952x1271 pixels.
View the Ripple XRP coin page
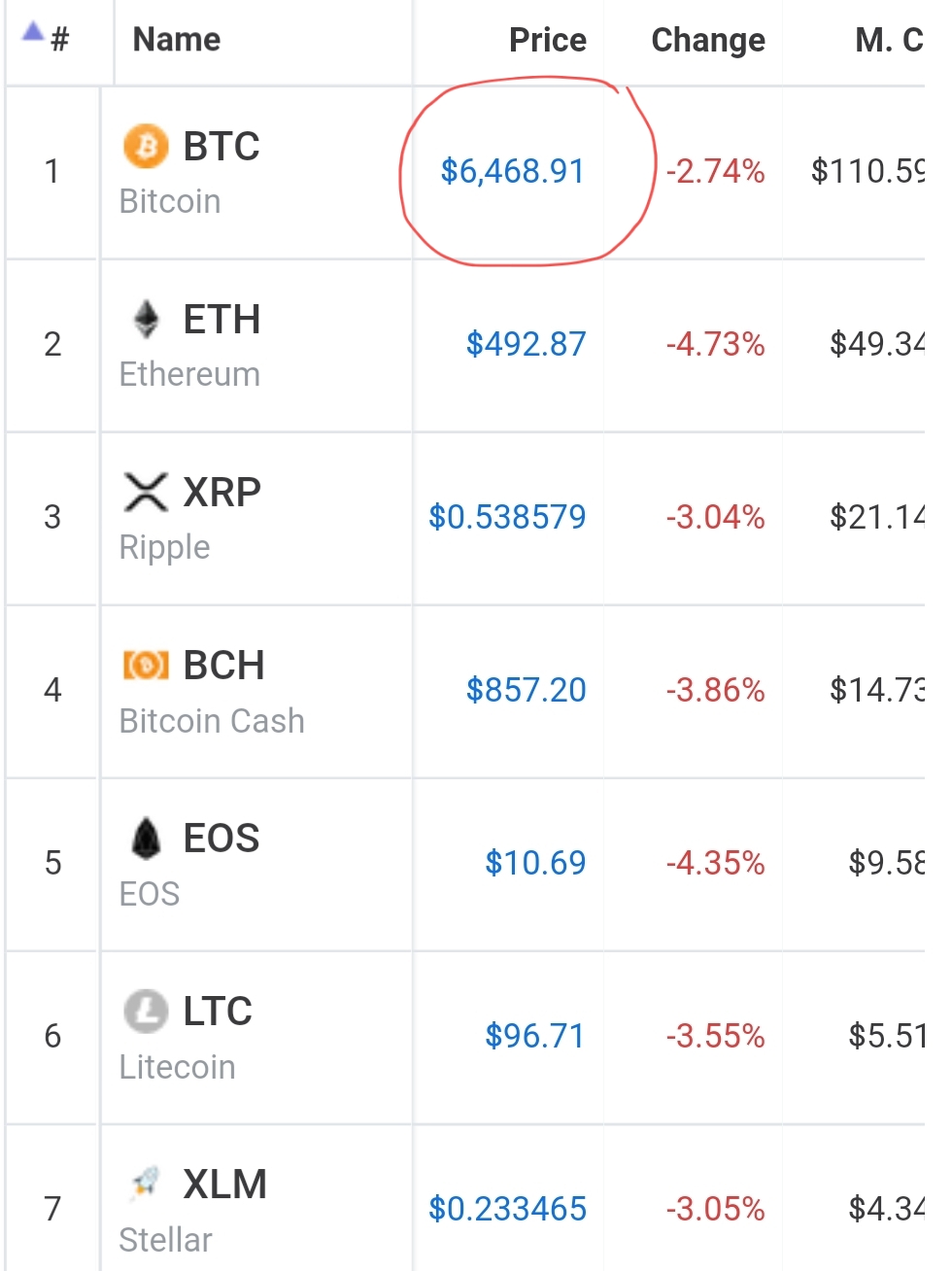click(x=221, y=494)
